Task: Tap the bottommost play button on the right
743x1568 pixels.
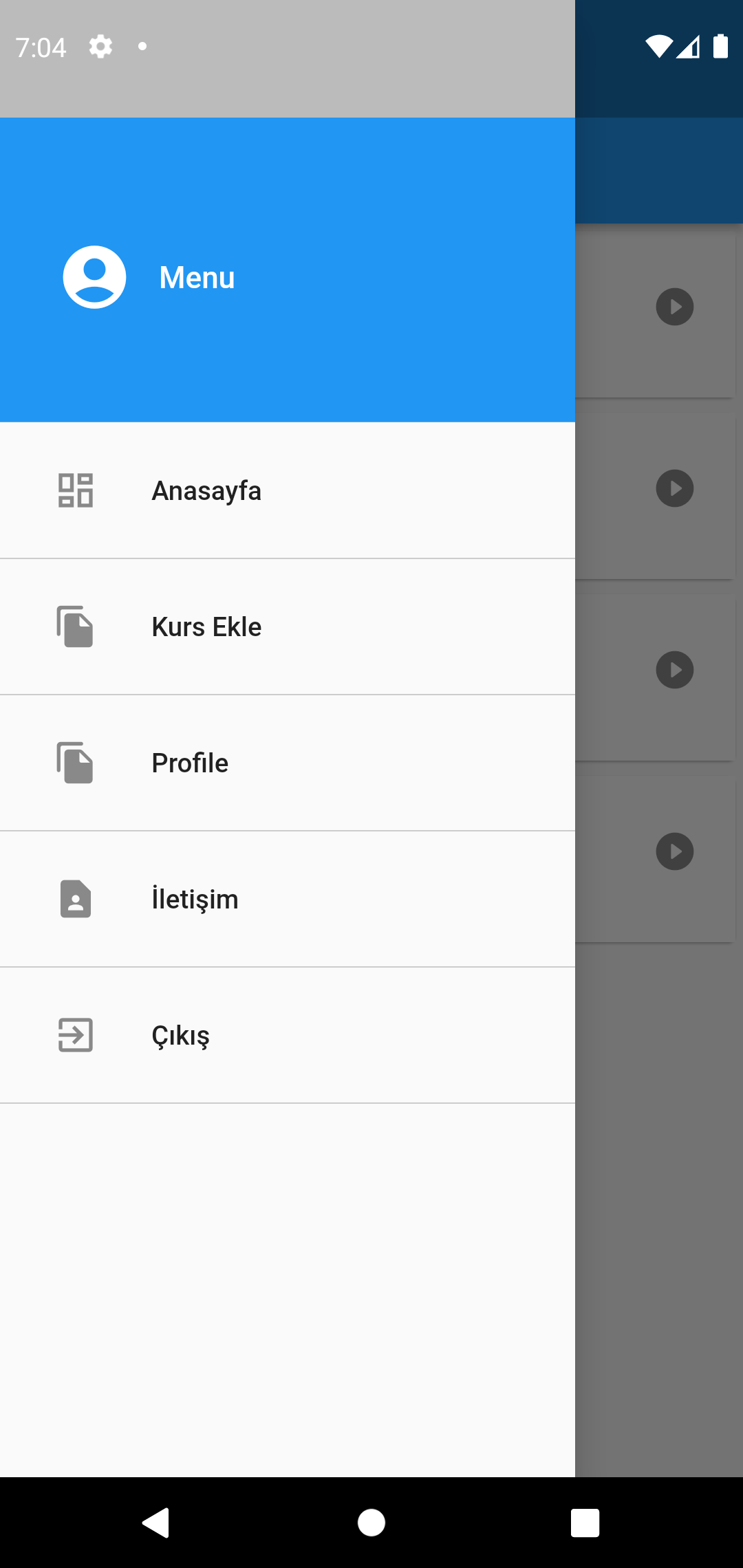Action: pos(675,851)
